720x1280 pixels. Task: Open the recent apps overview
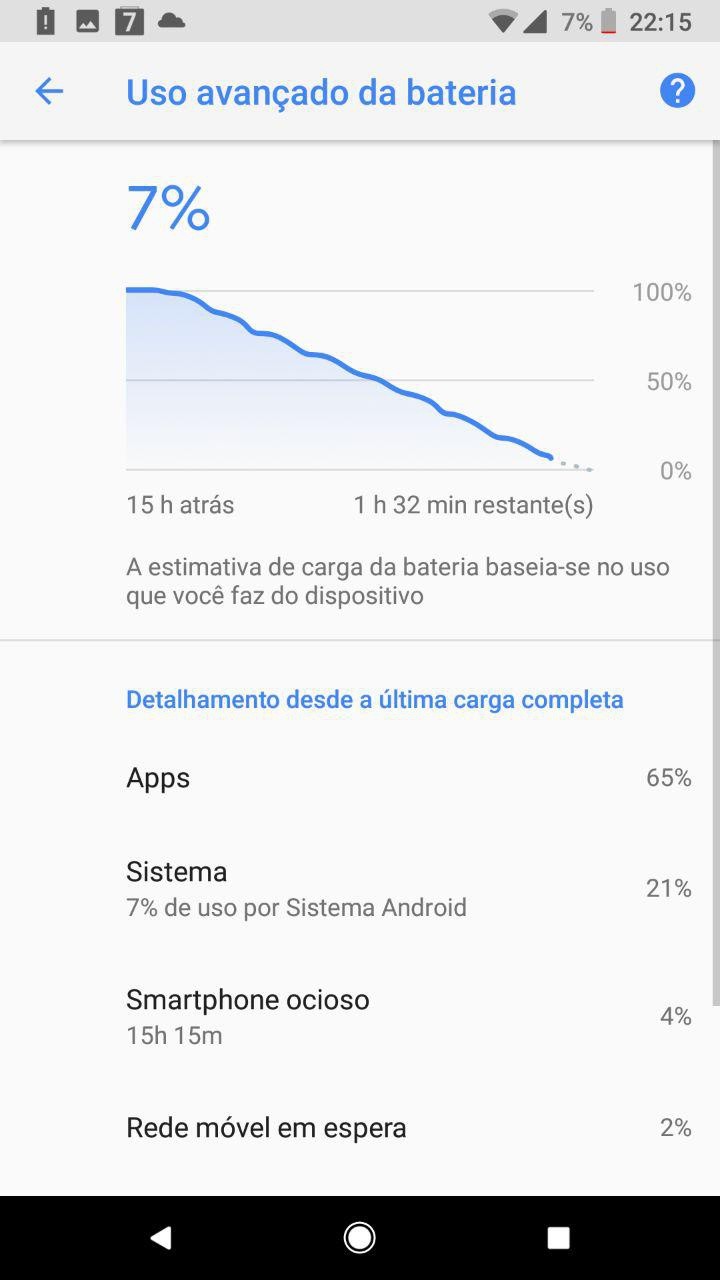559,1238
